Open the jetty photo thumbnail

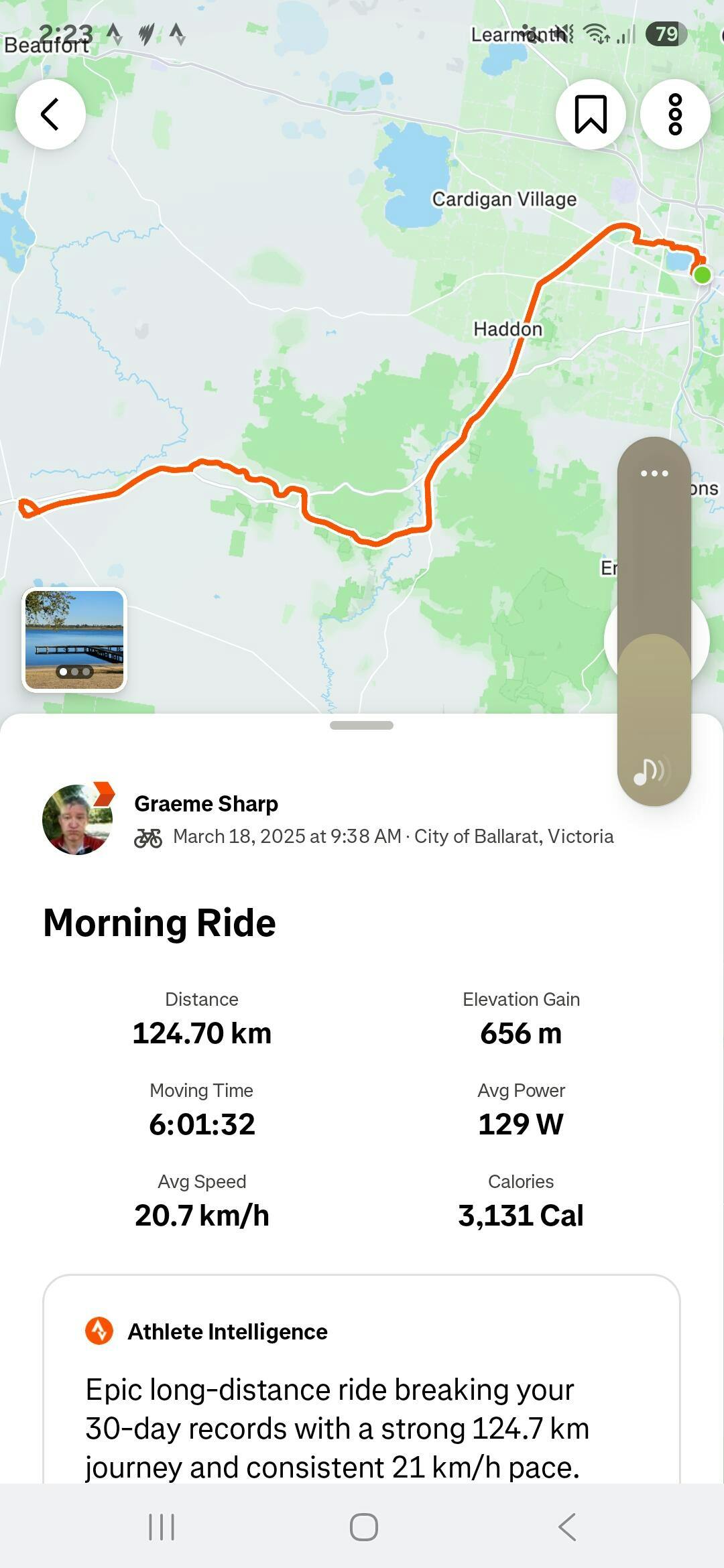(x=74, y=639)
